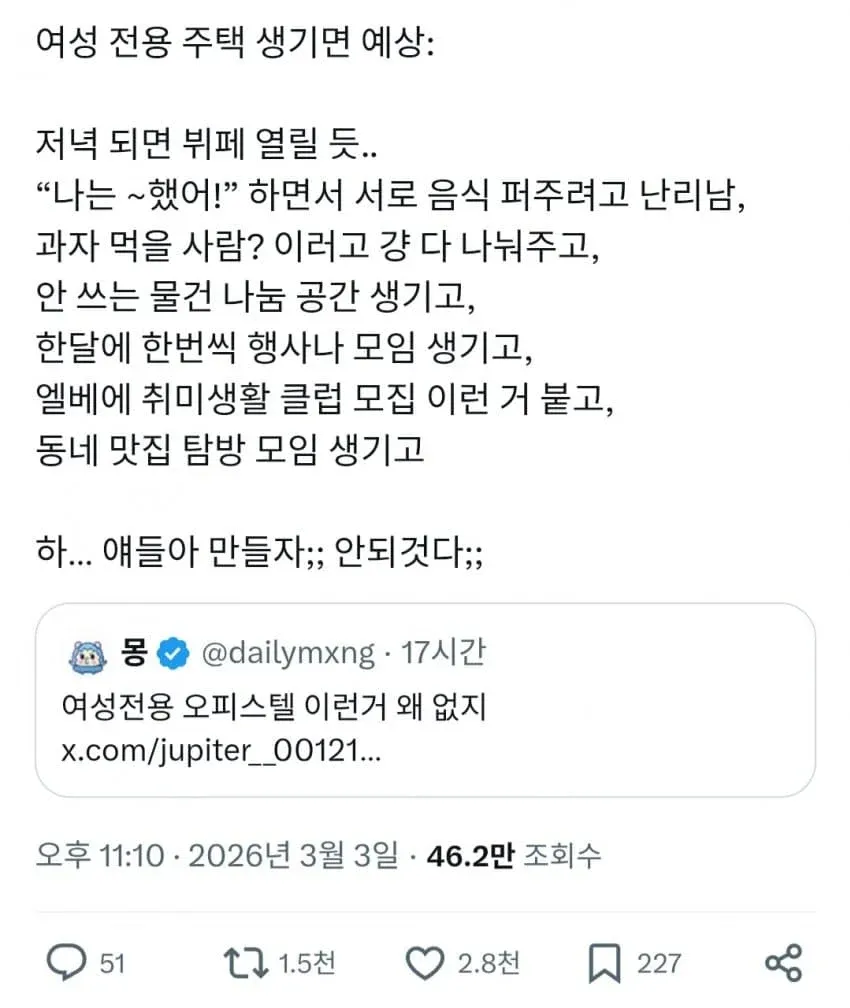Open the x.com/jupiter__00121 link
850x1008 pixels.
click(x=220, y=752)
